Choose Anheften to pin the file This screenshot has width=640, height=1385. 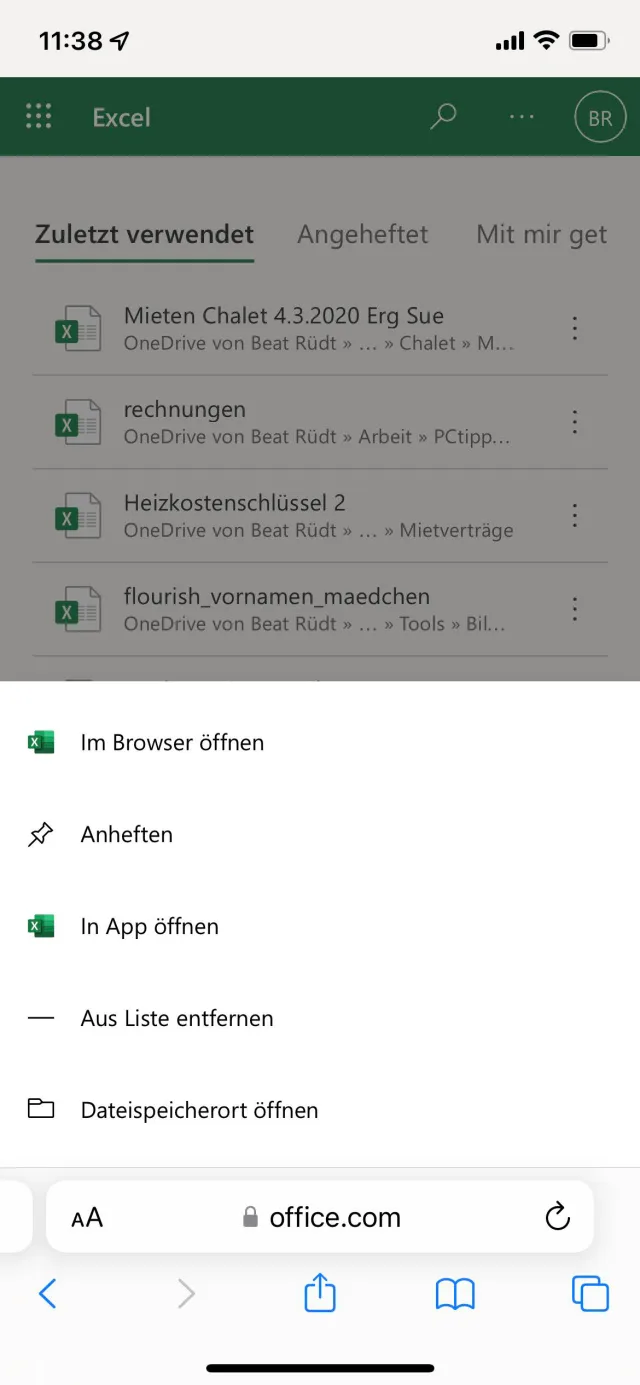coord(126,835)
